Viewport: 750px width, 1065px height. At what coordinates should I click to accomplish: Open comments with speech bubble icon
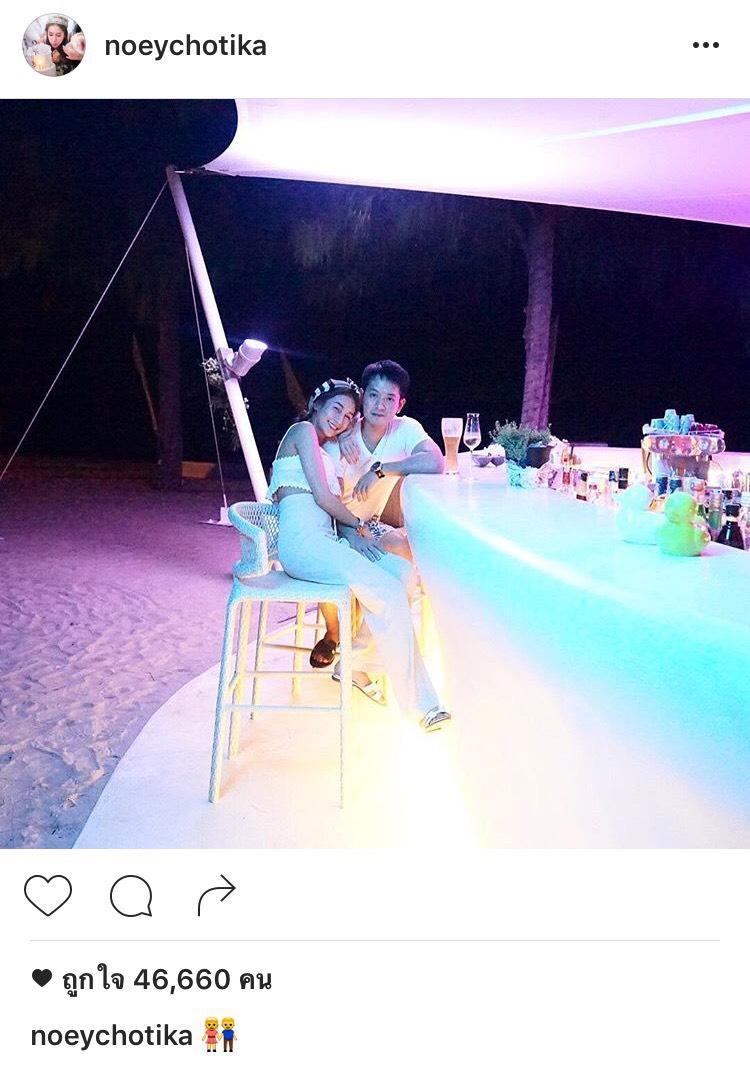coord(131,896)
